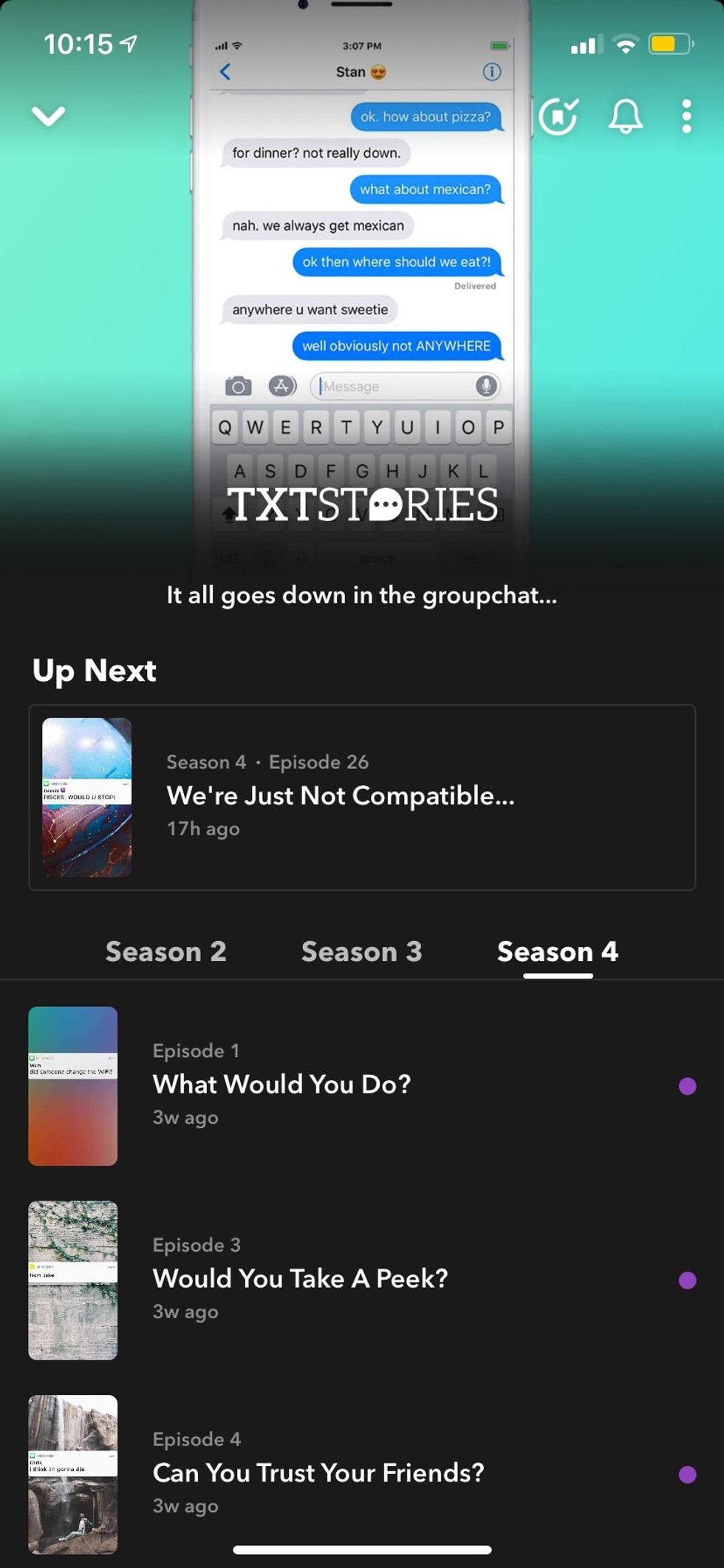Switch to the Season 3 tab
This screenshot has width=724, height=1568.
[361, 951]
